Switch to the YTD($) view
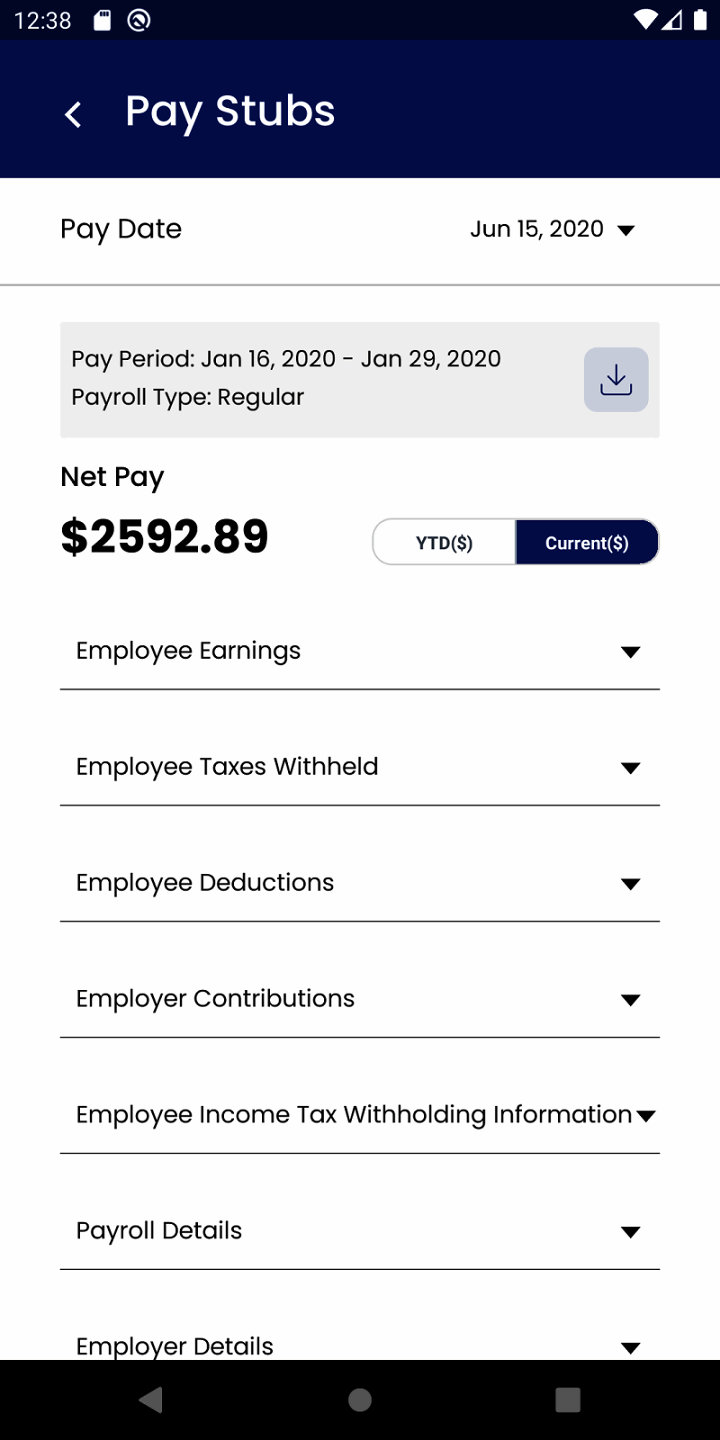720x1440 pixels. coord(444,543)
